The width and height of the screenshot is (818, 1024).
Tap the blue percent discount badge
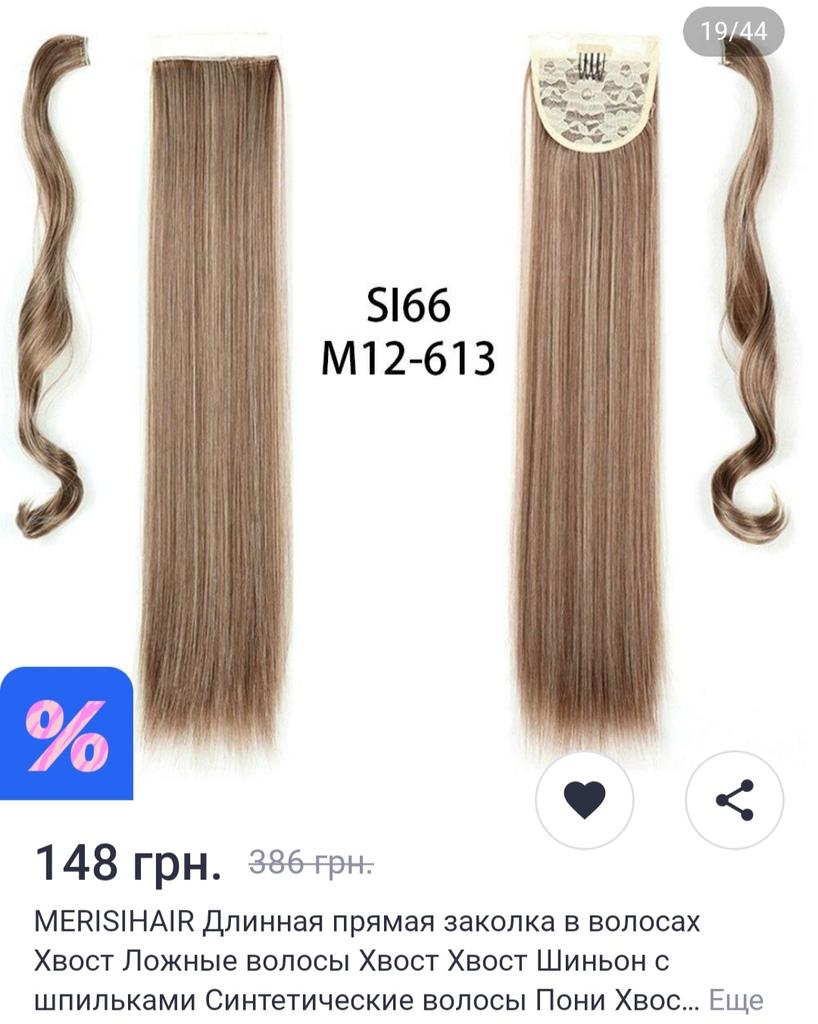(66, 735)
